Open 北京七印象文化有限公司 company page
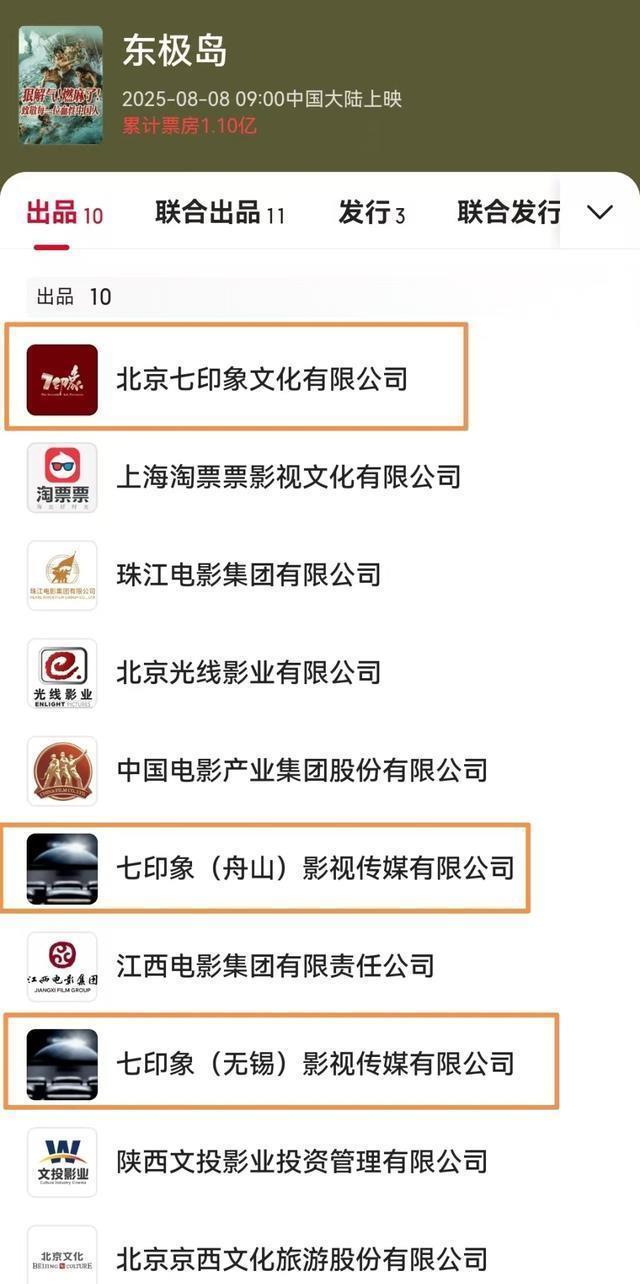Screen dimensions: 640x1284 262,379
